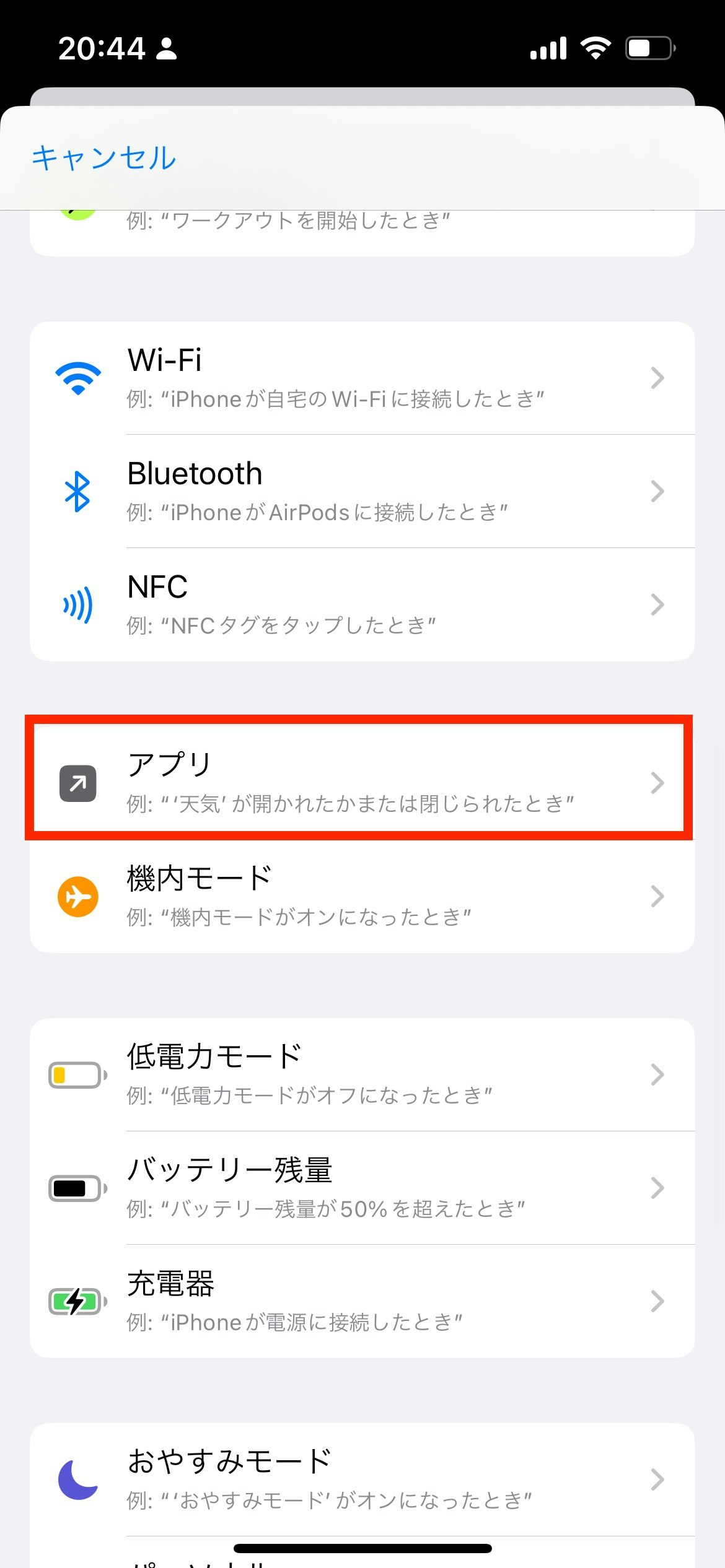Open the Wi-Fi trigger option
The width and height of the screenshot is (725, 1568).
point(362,378)
